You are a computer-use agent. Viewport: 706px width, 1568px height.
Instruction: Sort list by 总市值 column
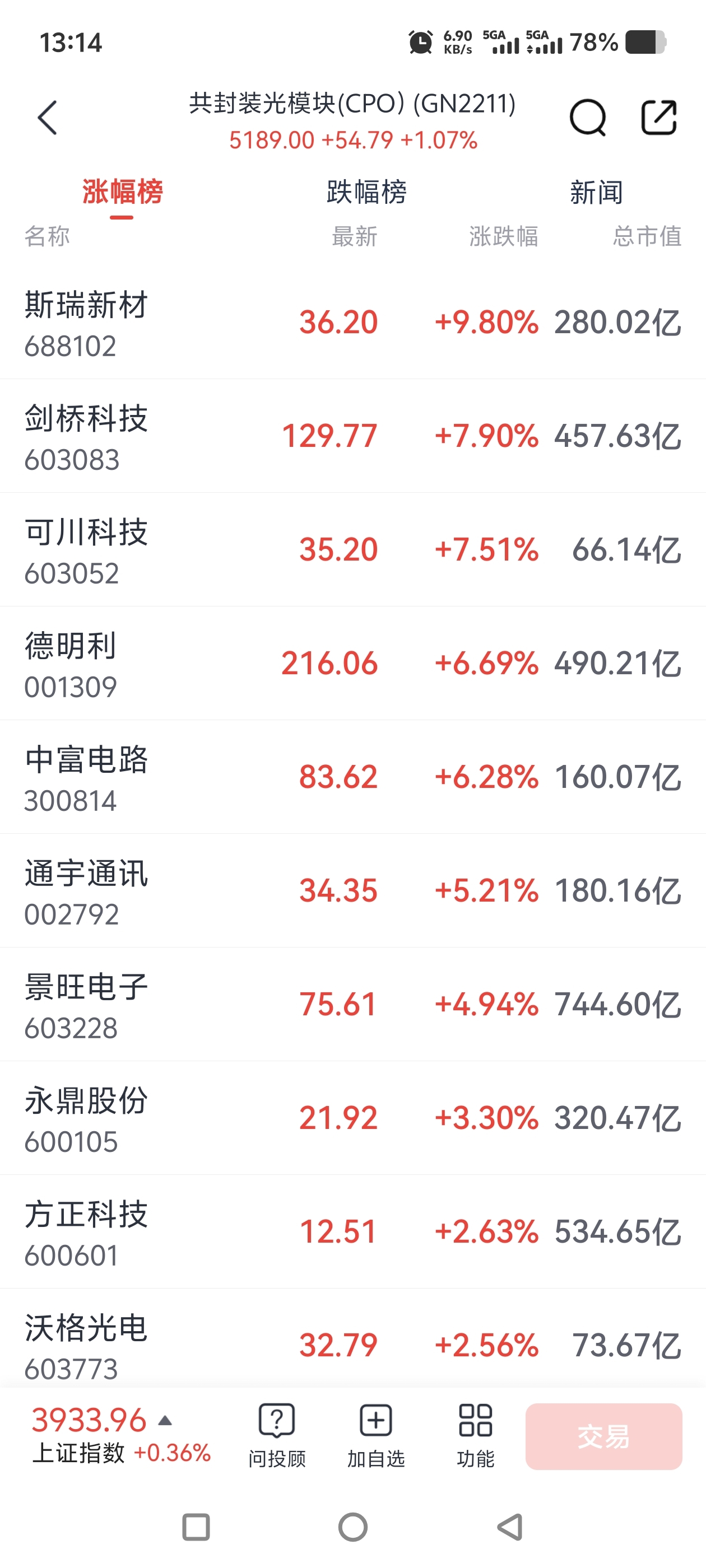coord(646,236)
